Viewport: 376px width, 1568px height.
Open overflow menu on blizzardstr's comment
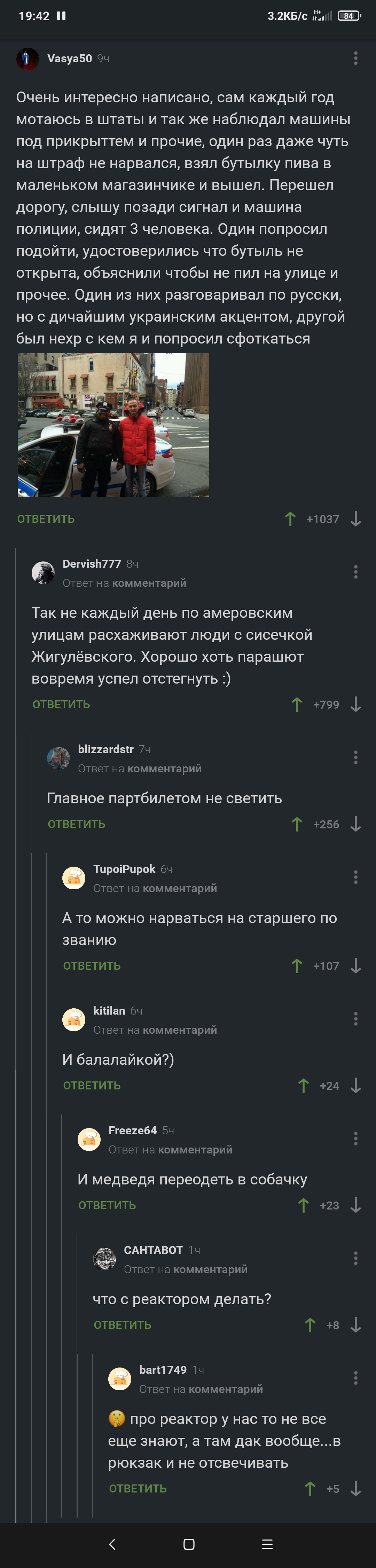tap(355, 758)
